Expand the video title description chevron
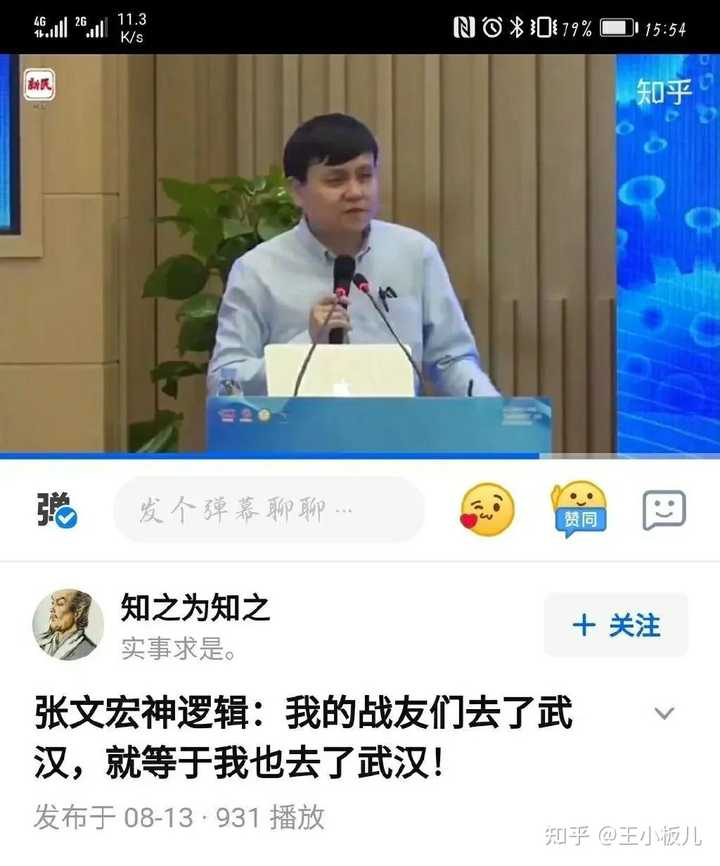This screenshot has width=720, height=866. [x=664, y=713]
